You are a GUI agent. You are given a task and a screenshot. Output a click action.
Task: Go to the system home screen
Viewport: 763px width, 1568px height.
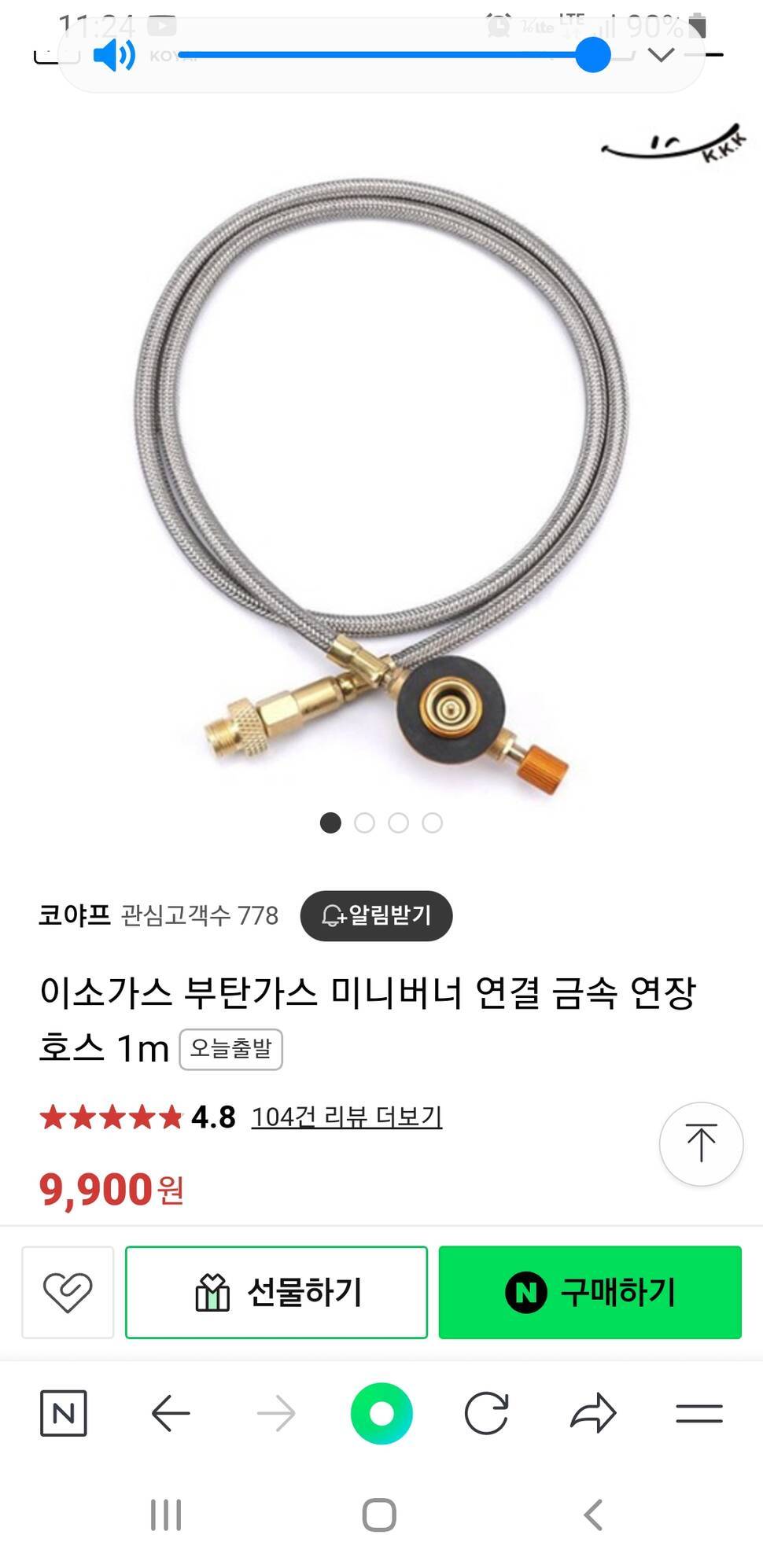(379, 1515)
